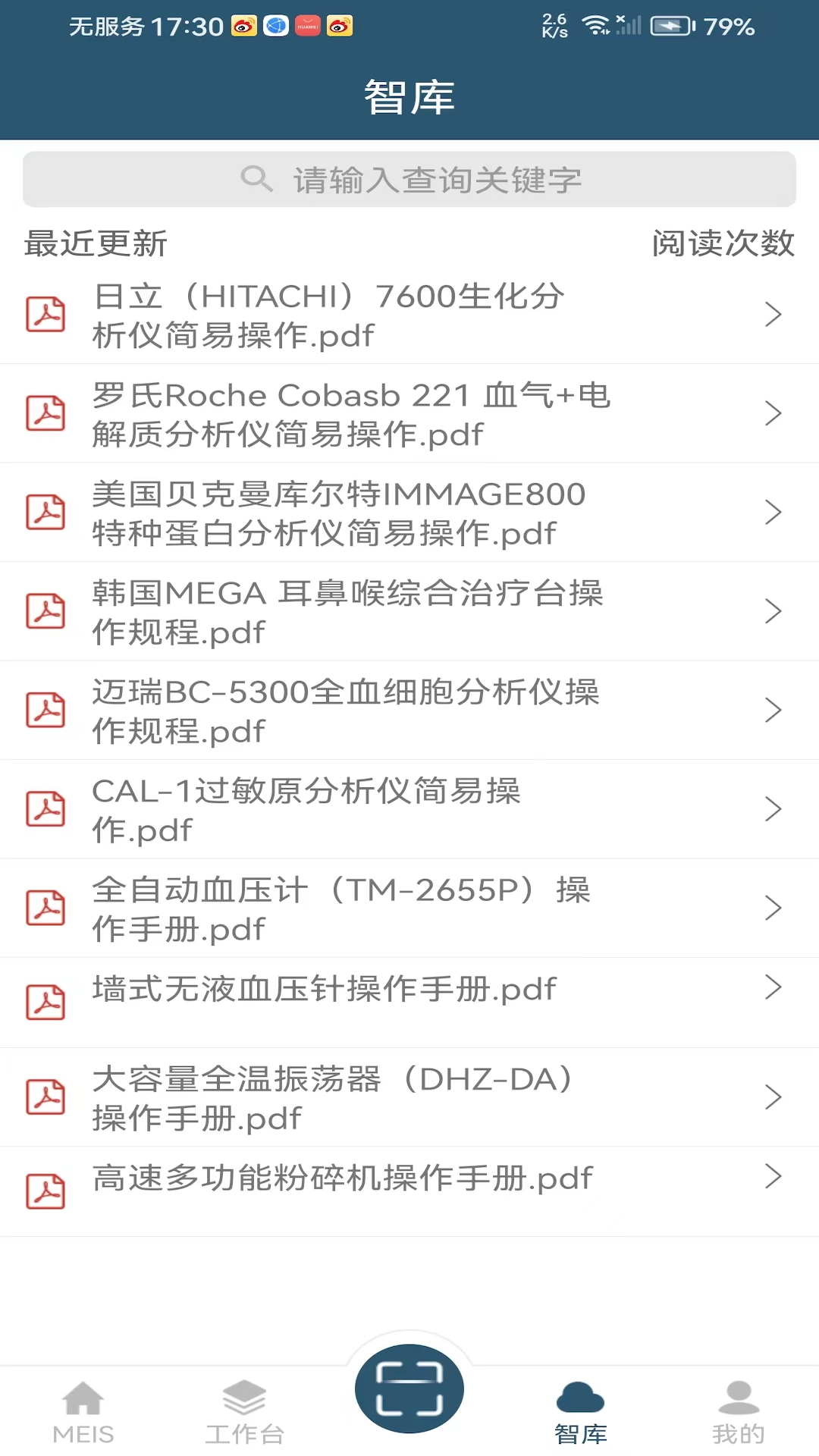This screenshot has width=819, height=1456.
Task: Sort documents by 最近更新
Action: click(96, 243)
